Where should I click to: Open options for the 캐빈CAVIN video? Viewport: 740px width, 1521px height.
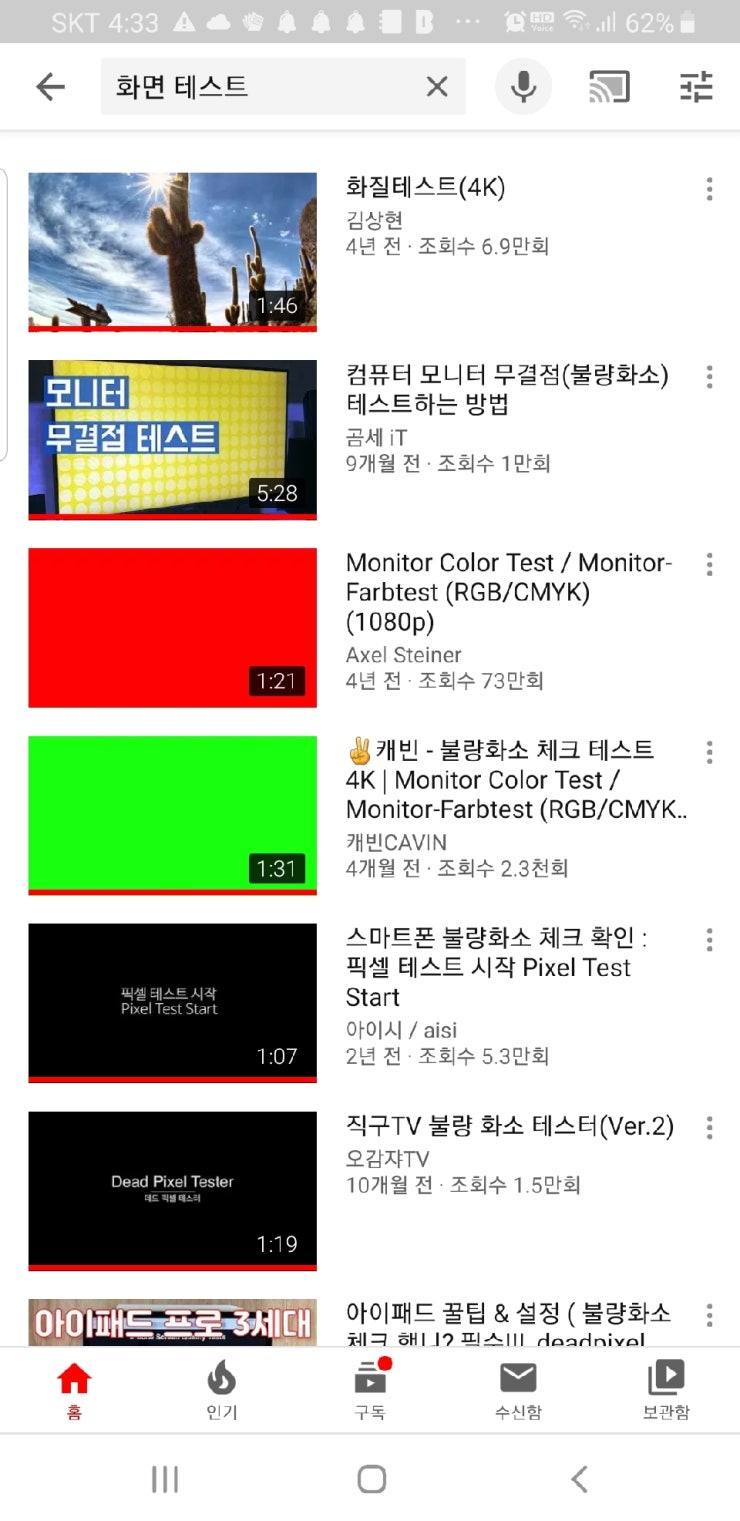click(x=709, y=752)
